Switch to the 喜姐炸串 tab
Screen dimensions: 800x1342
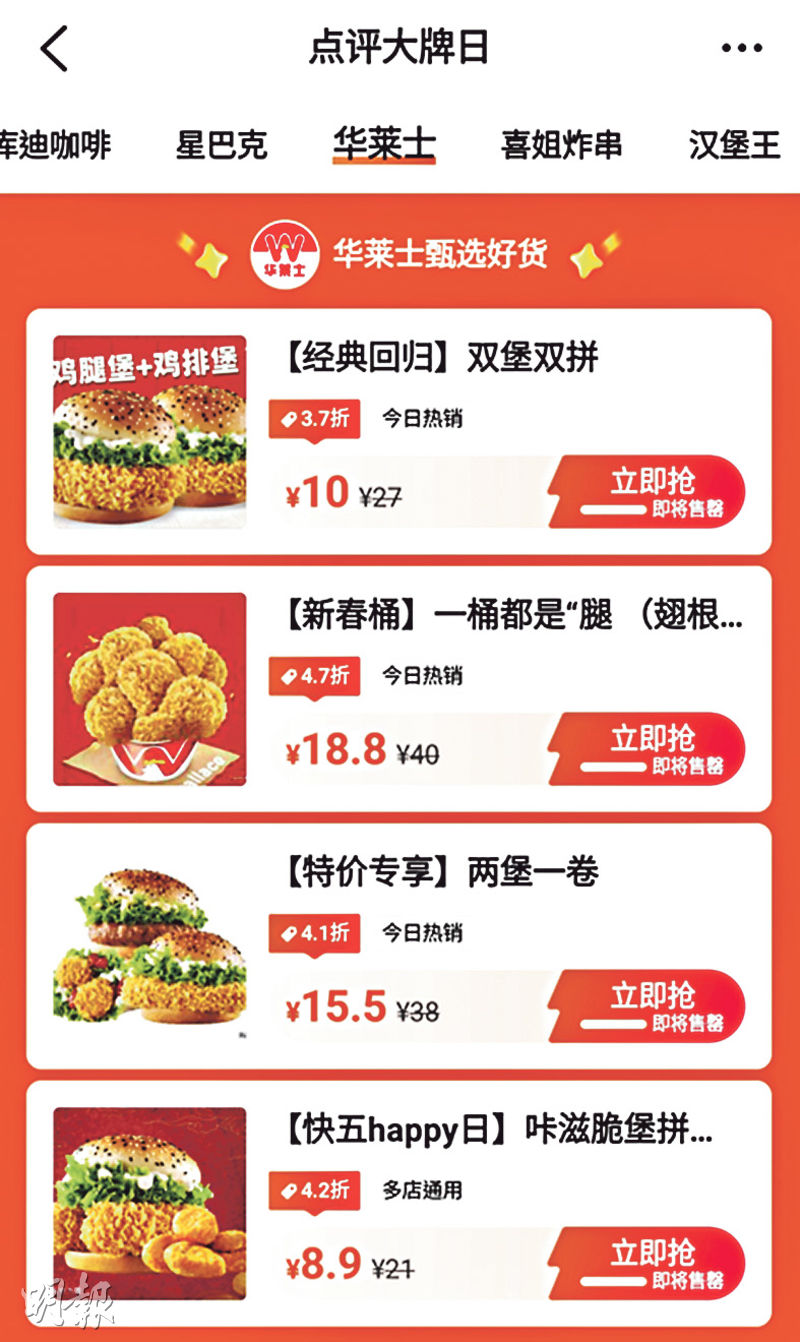tap(561, 145)
